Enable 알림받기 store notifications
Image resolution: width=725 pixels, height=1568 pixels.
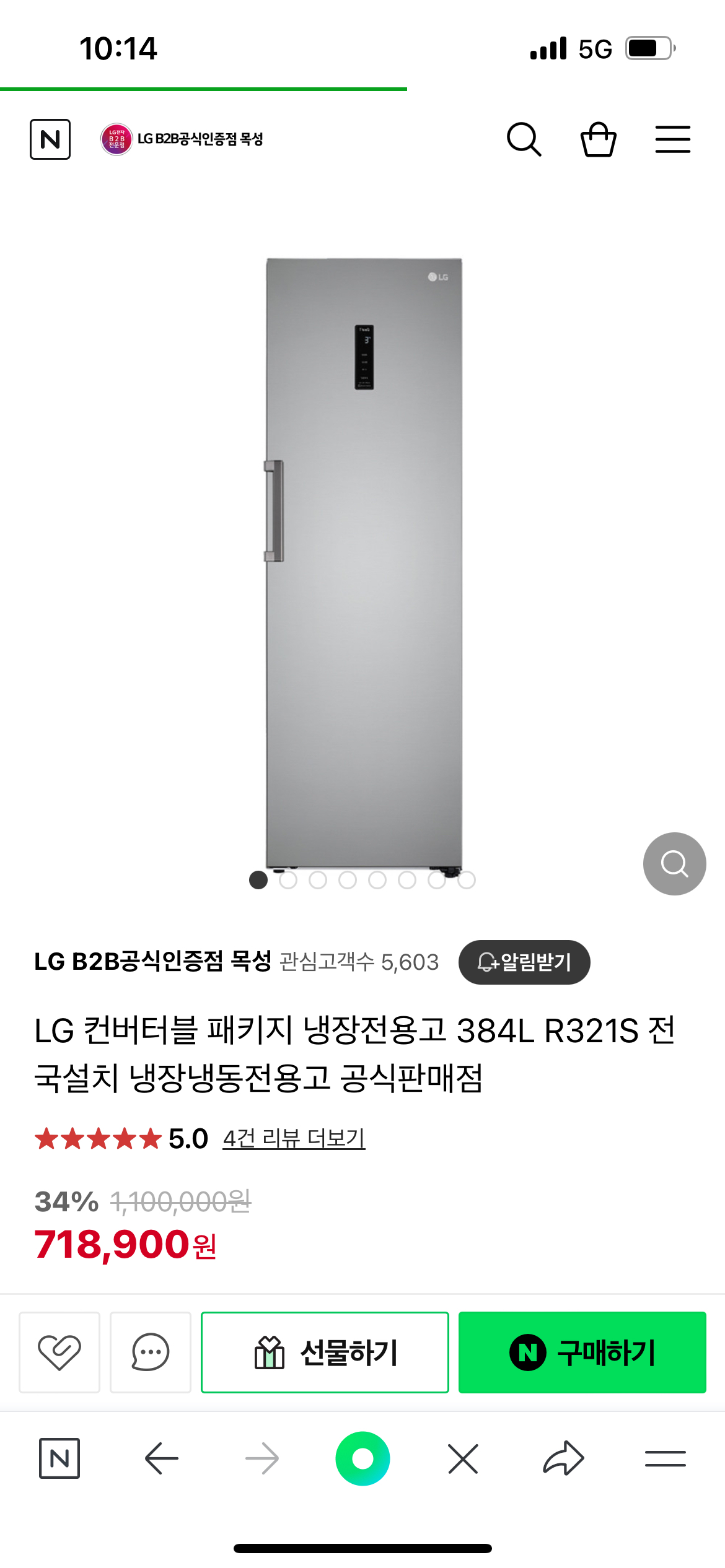[x=524, y=962]
